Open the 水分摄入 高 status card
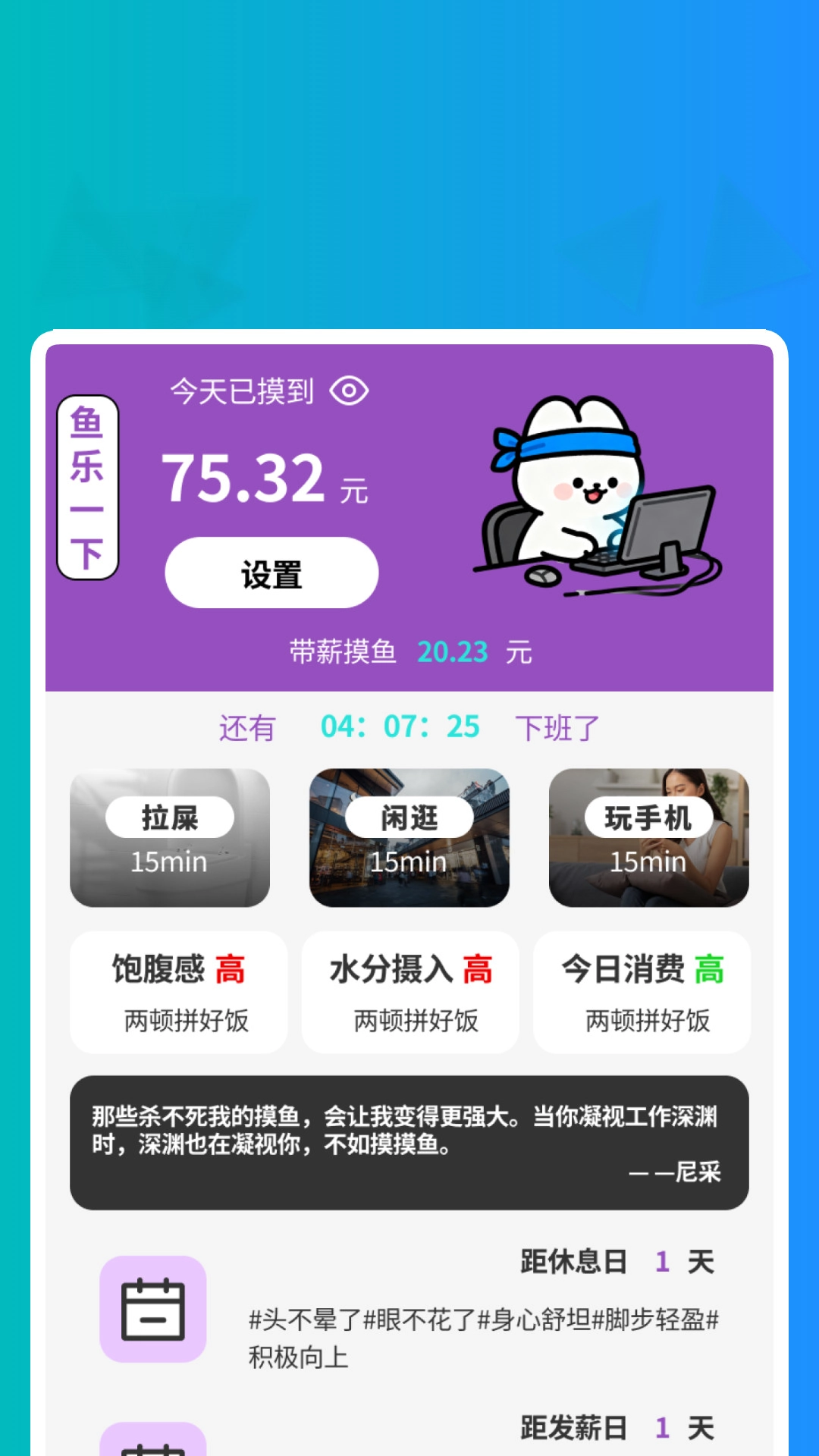The image size is (819, 1456). (409, 992)
